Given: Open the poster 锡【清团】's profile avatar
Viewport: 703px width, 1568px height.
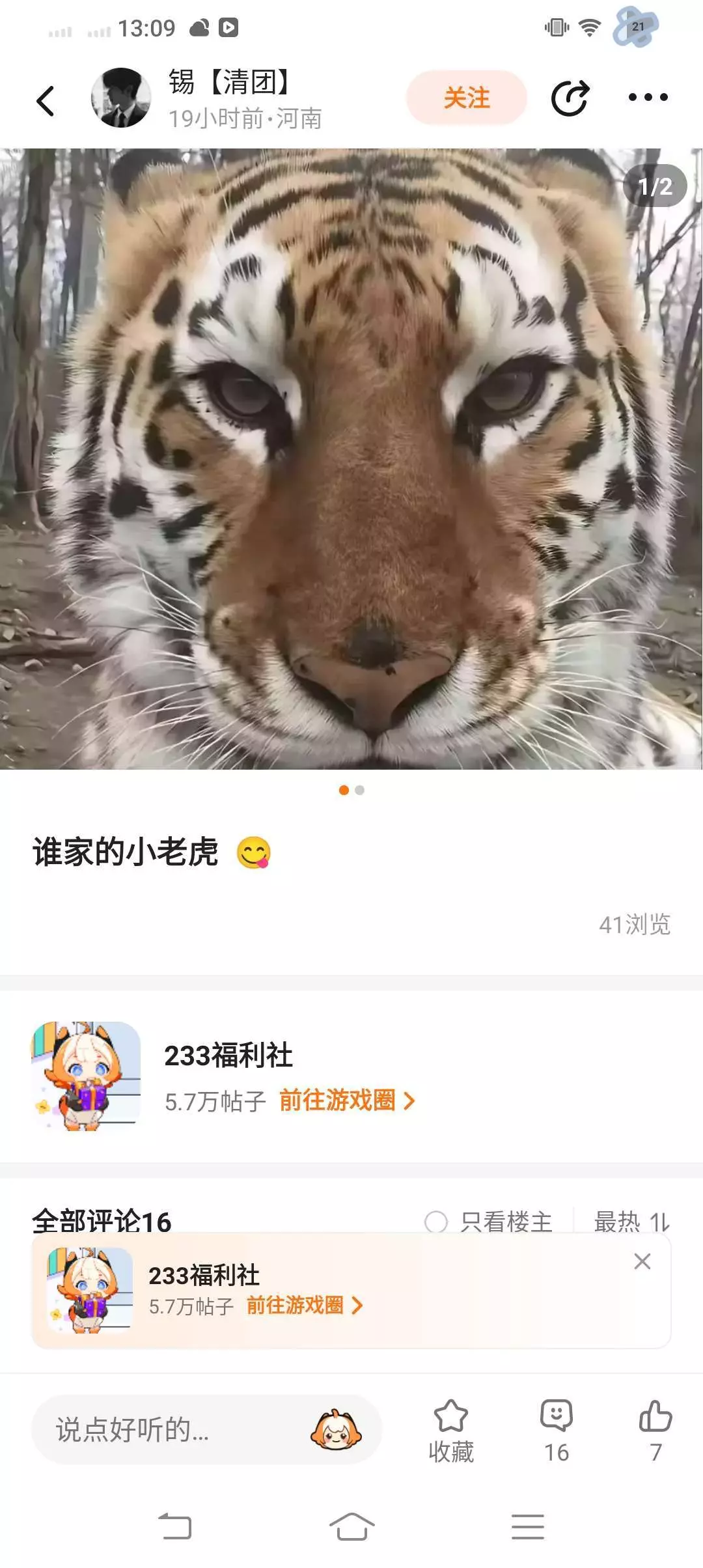Looking at the screenshot, I should tap(121, 98).
